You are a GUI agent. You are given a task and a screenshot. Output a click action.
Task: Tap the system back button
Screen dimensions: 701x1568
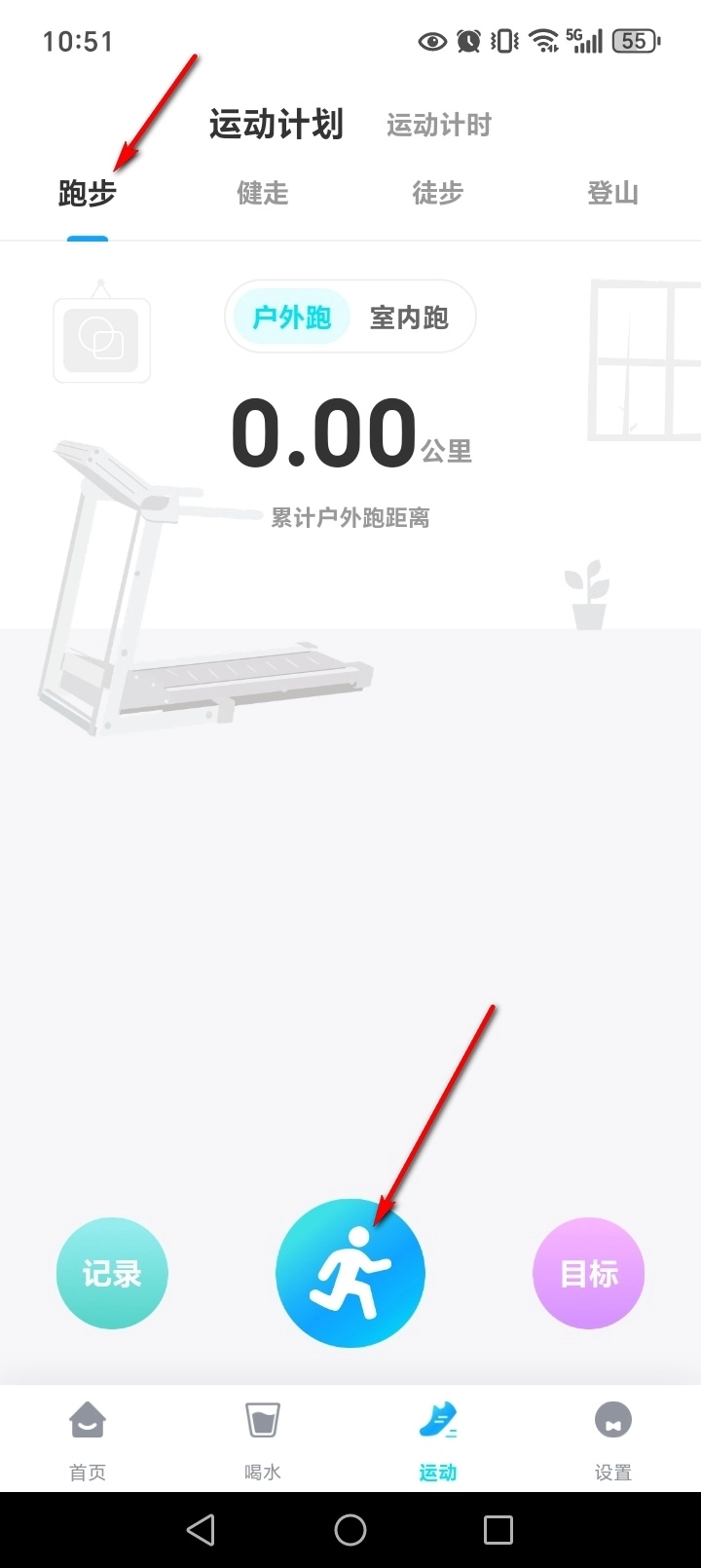(202, 1530)
